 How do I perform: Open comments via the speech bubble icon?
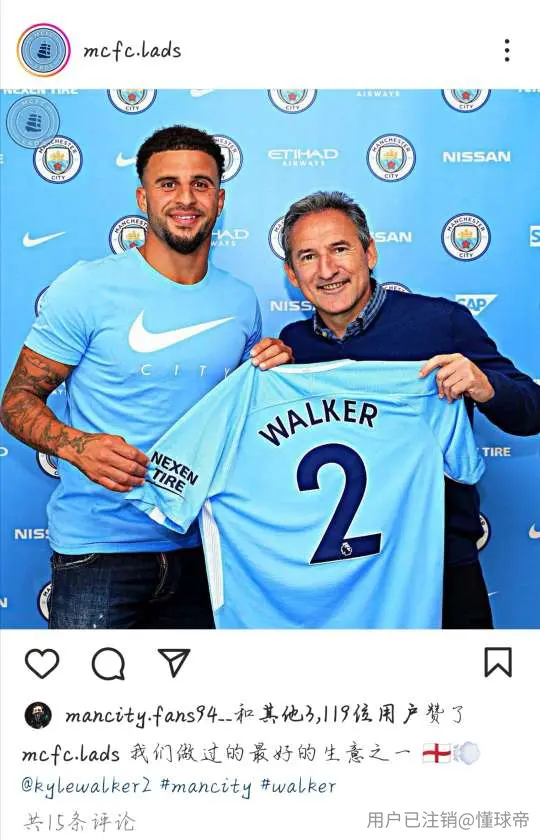point(108,664)
